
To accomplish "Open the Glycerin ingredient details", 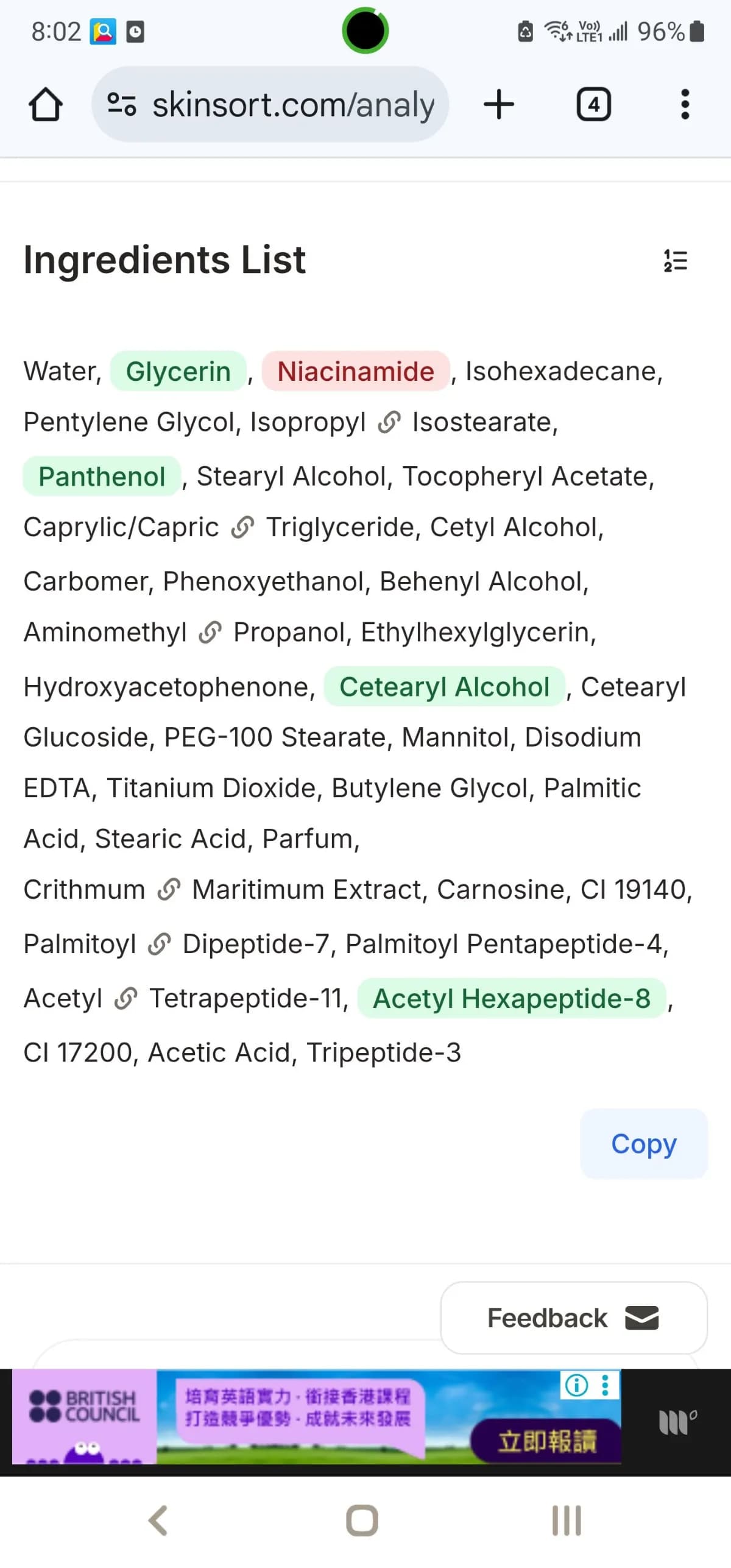I will coord(178,371).
